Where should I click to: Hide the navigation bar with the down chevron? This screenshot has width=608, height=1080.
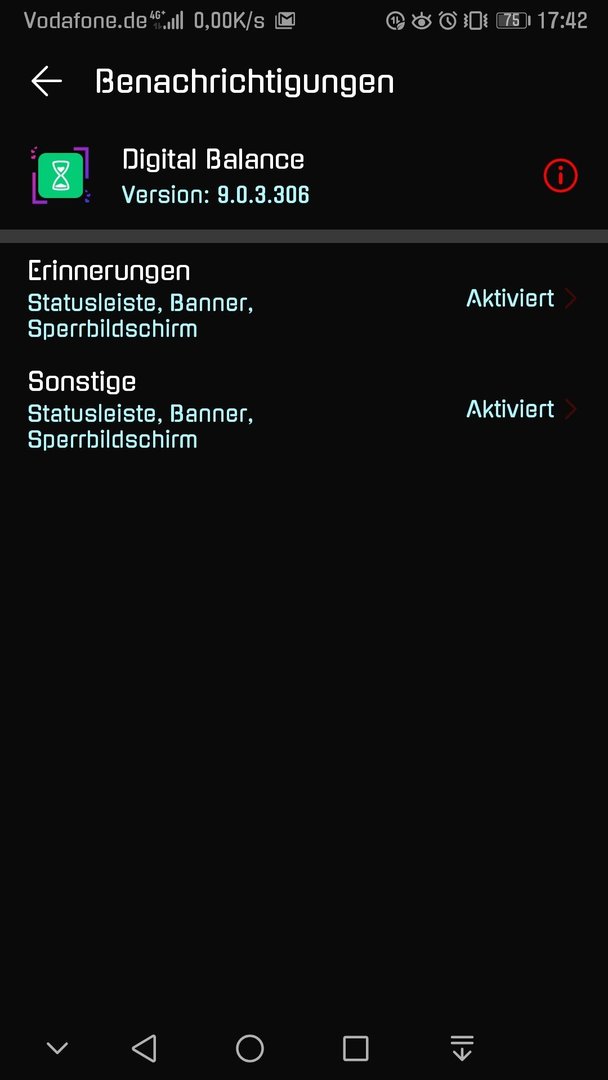point(57,1048)
